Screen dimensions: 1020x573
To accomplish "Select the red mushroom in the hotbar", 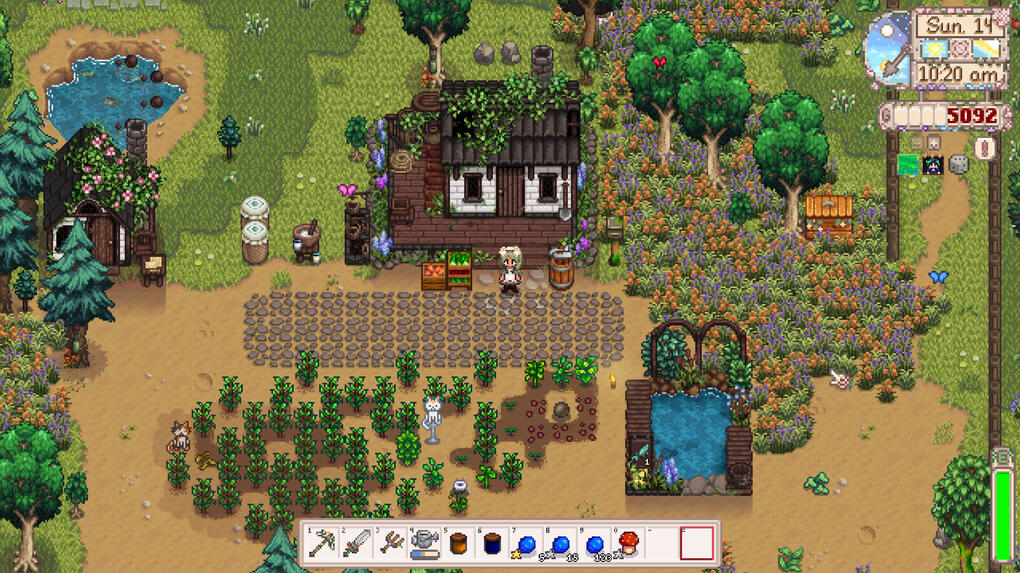I will click(x=629, y=545).
